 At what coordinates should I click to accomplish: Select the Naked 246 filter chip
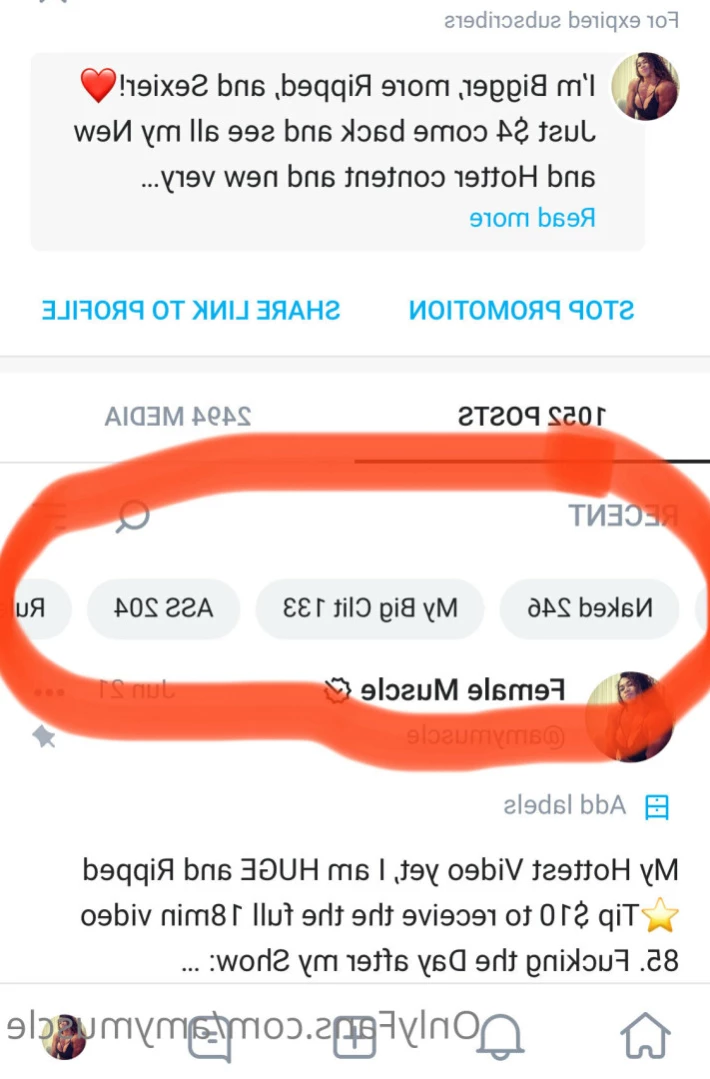click(x=590, y=607)
